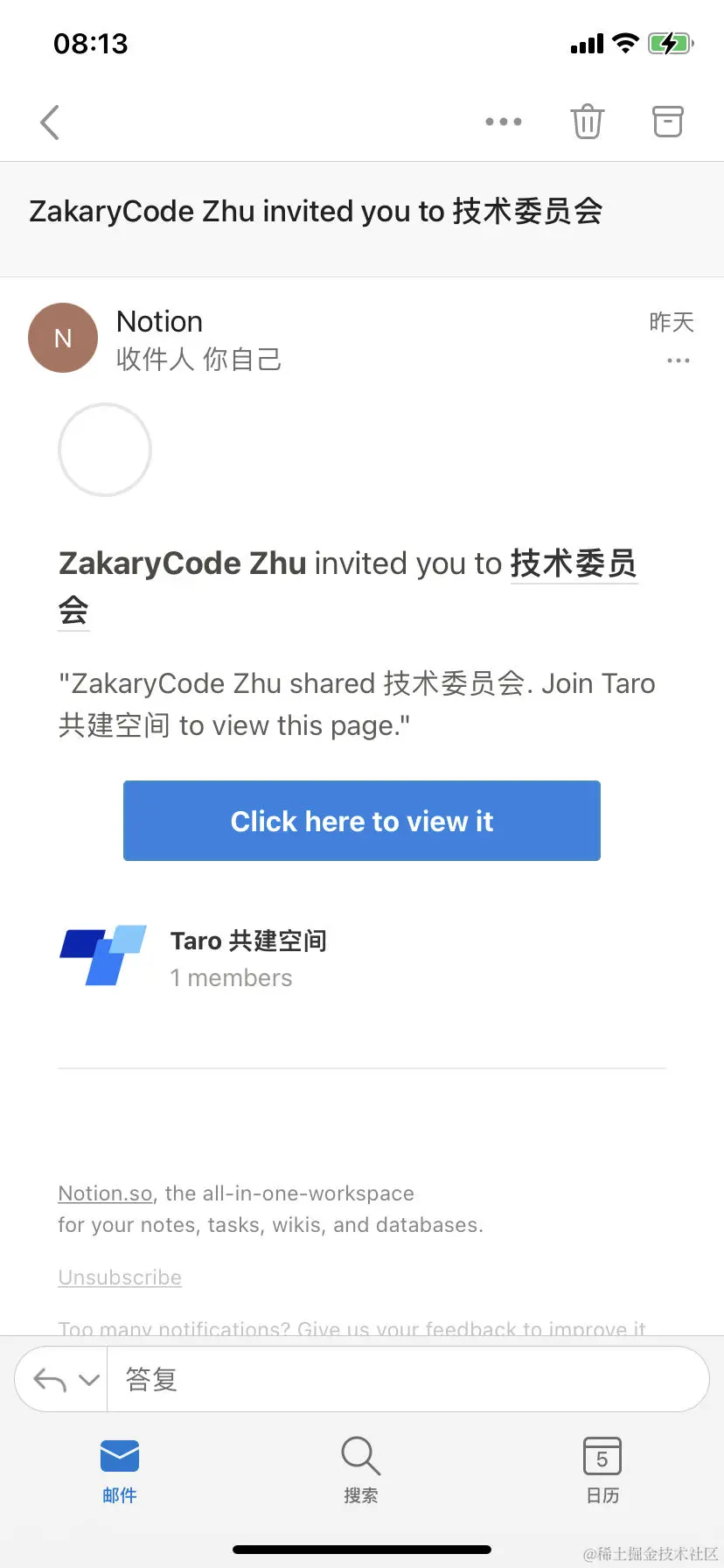Screen dimensions: 724x1568
Task: Open the Notion.so link
Action: tap(105, 1193)
